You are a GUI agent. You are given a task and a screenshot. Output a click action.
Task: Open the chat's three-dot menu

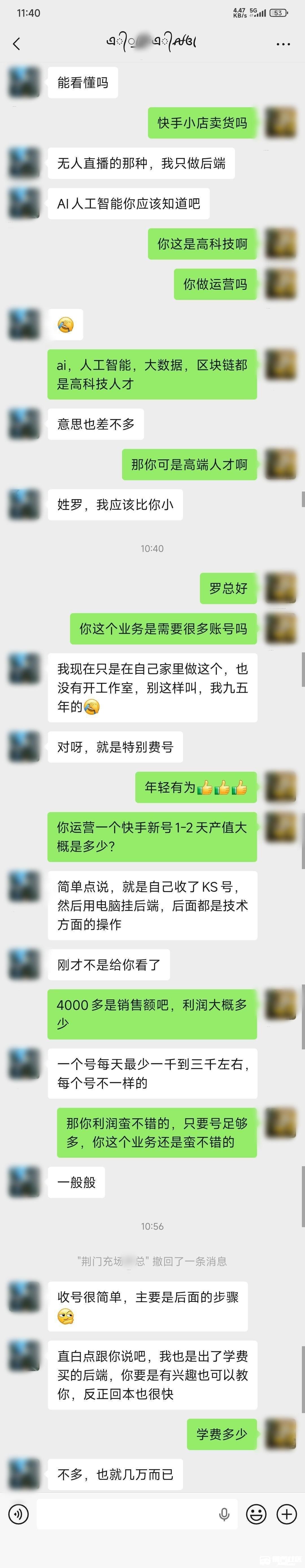point(283,44)
